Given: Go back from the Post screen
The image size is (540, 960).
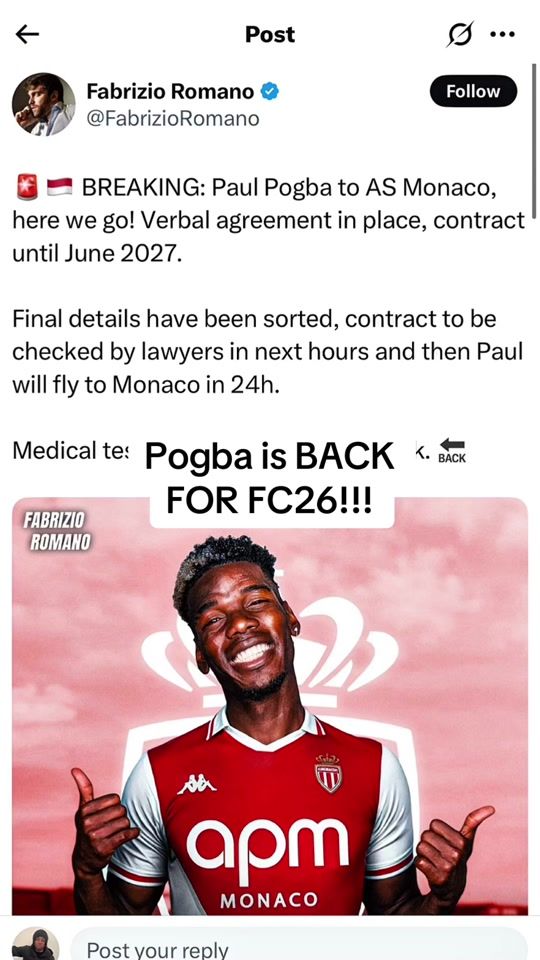Looking at the screenshot, I should [27, 35].
